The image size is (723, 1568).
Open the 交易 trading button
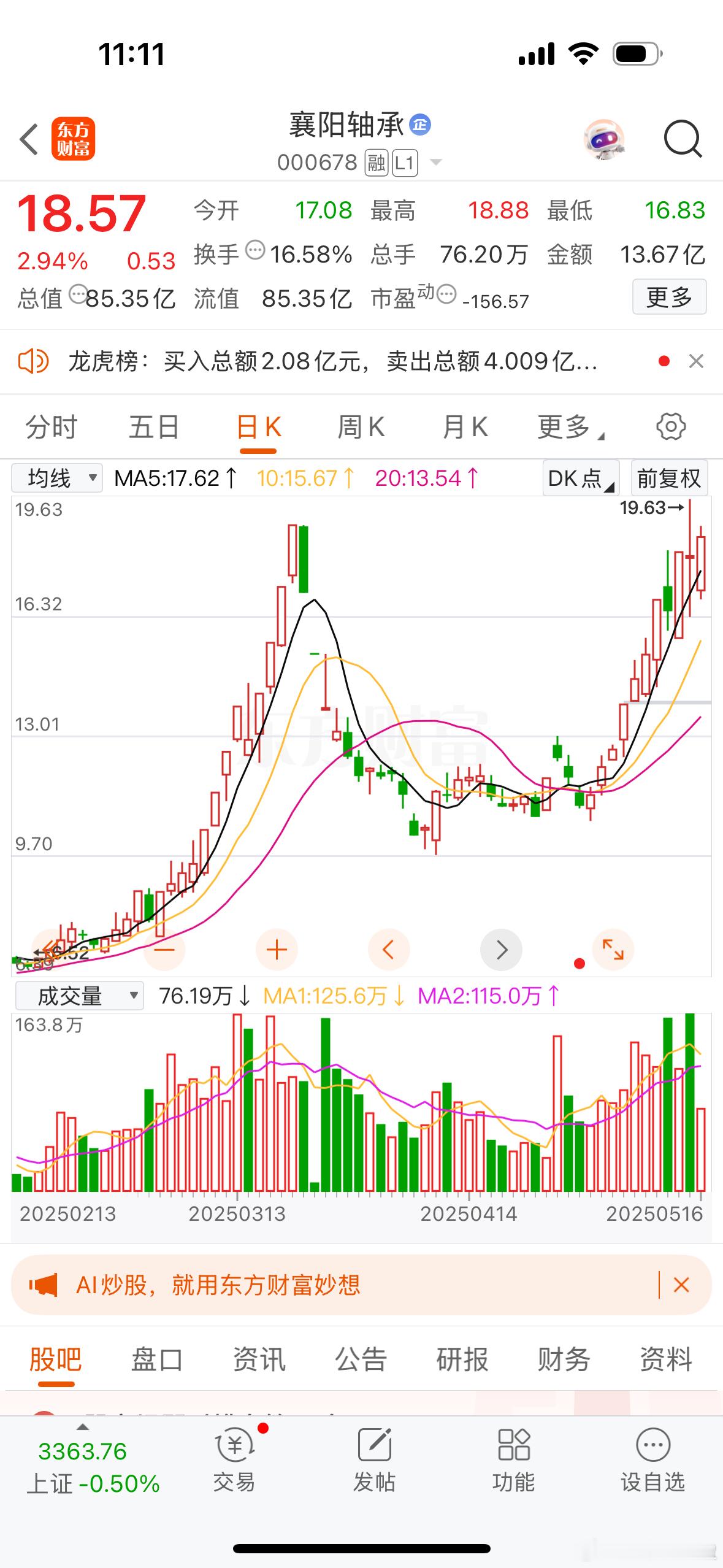pyautogui.click(x=234, y=1462)
